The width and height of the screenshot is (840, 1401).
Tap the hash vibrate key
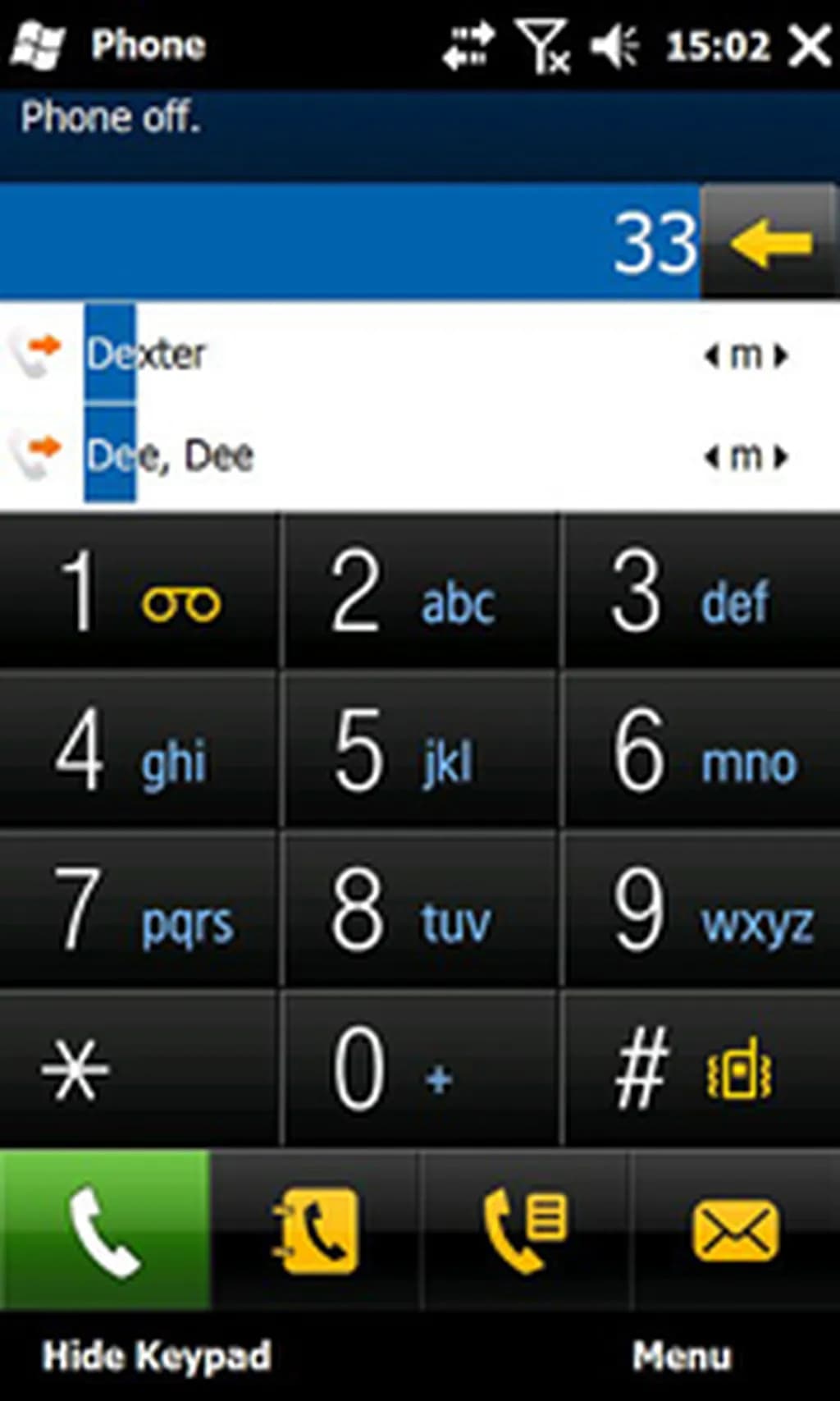tap(701, 1069)
